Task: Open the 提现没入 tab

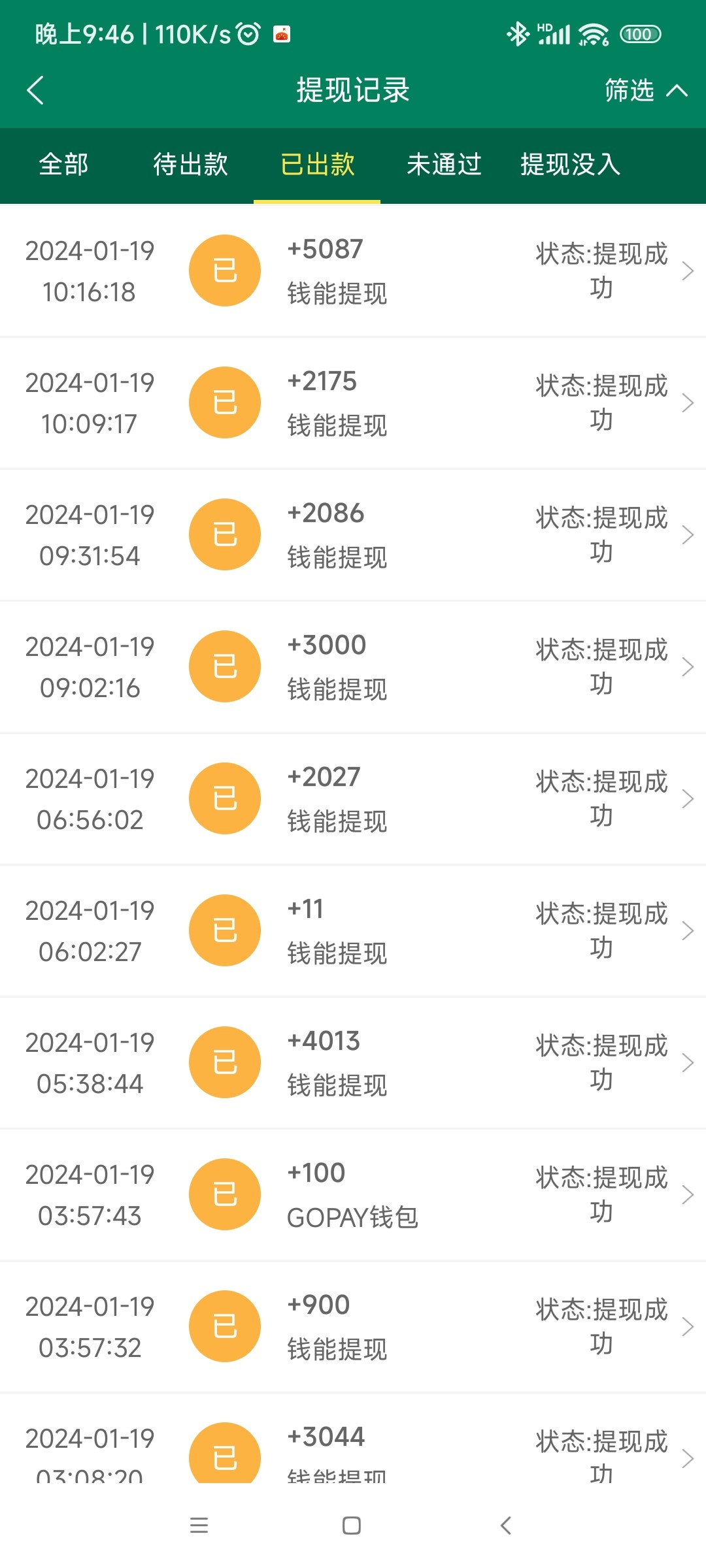Action: (x=570, y=165)
